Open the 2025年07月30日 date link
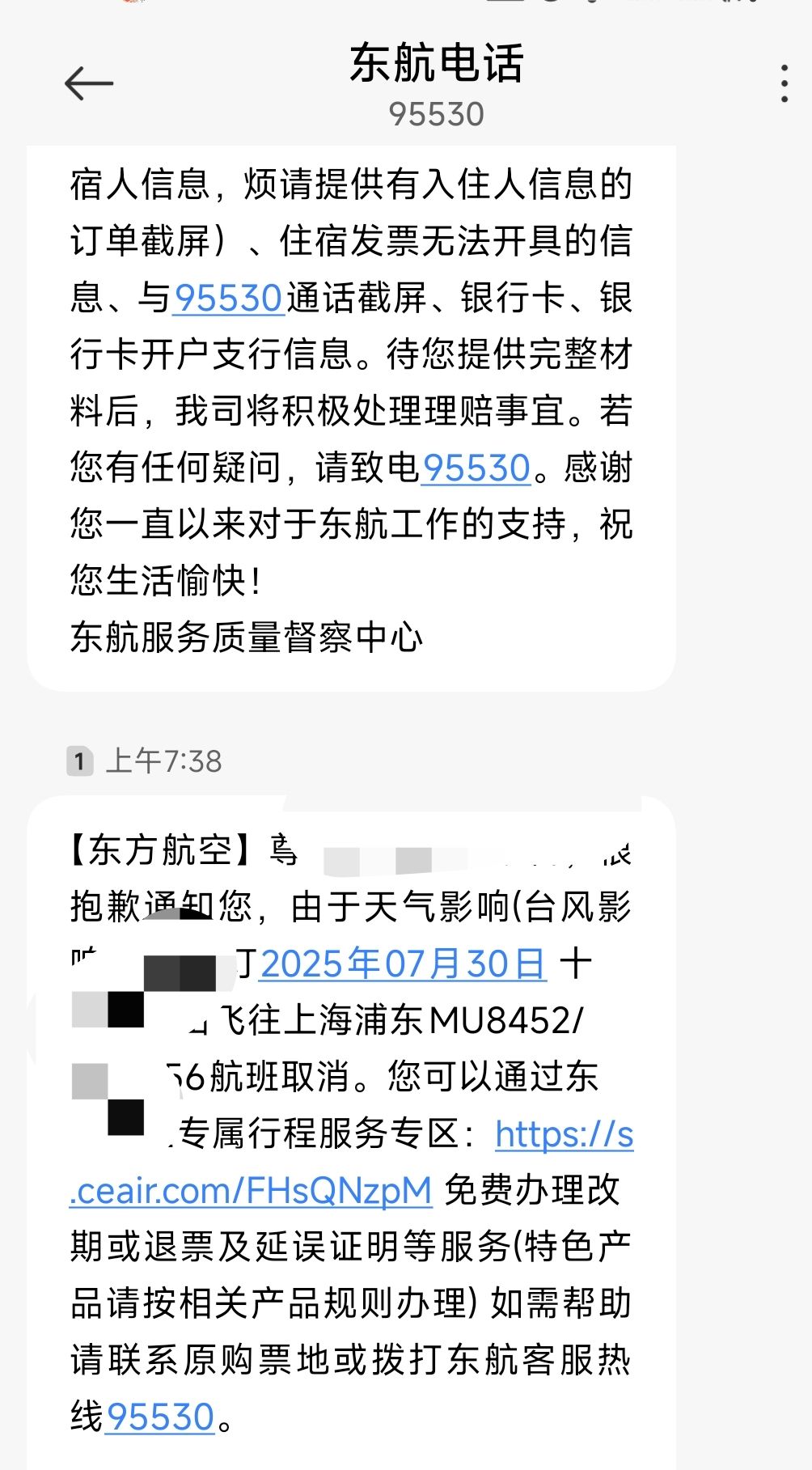Viewport: 812px width, 1470px height. [403, 964]
